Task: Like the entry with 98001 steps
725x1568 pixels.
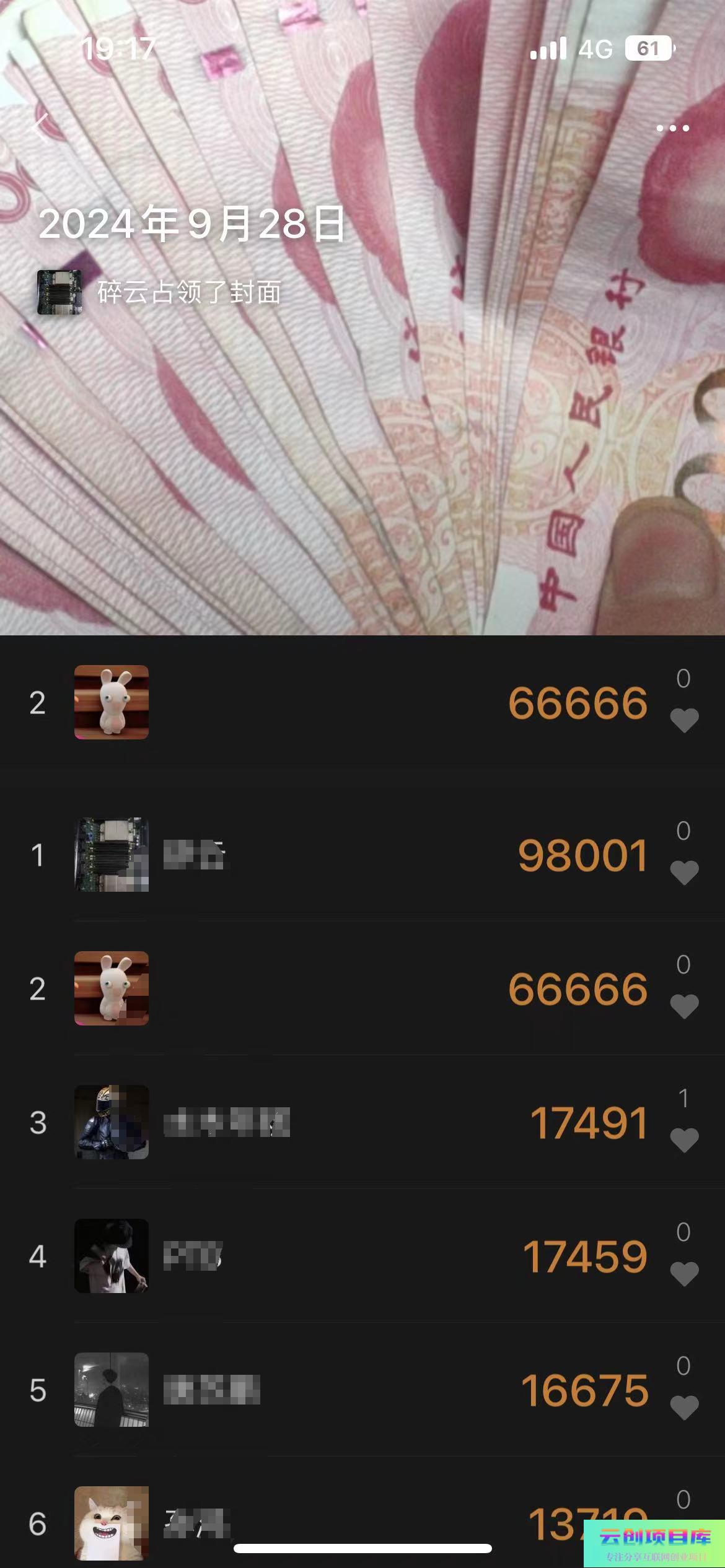Action: coord(684,872)
